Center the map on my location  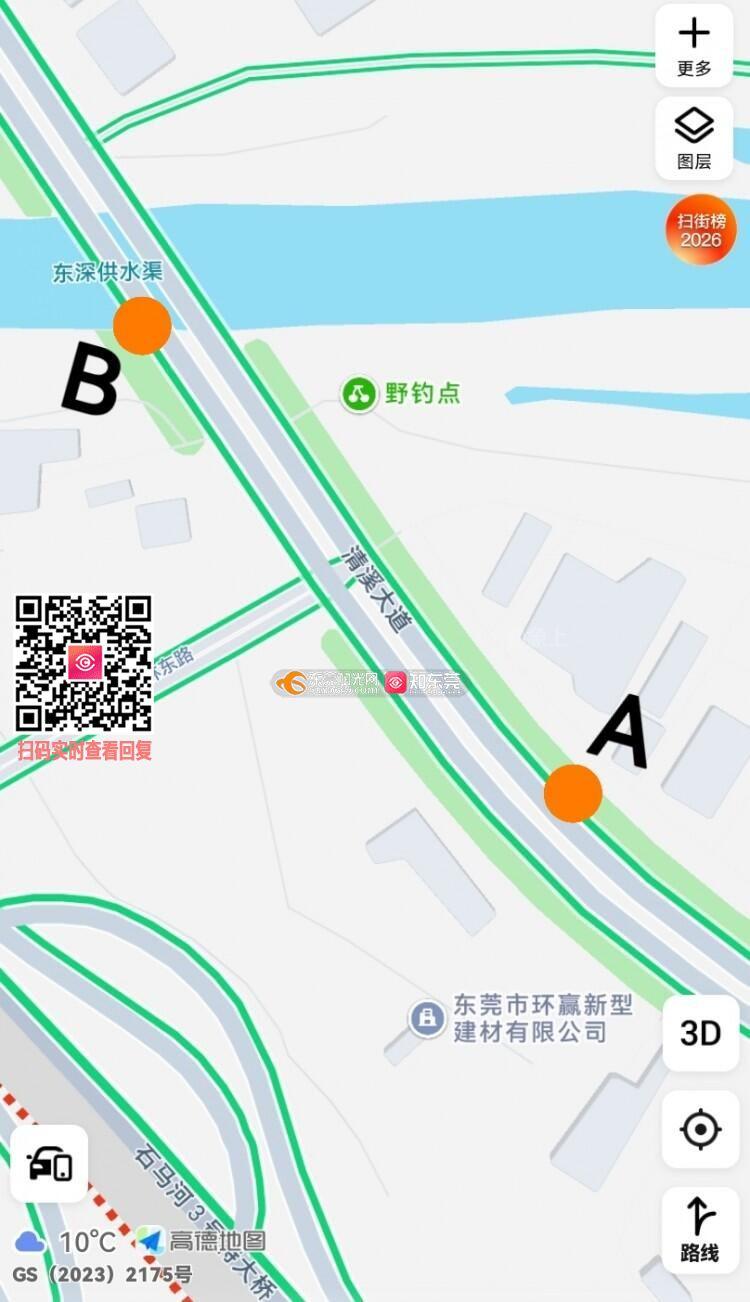[700, 1130]
